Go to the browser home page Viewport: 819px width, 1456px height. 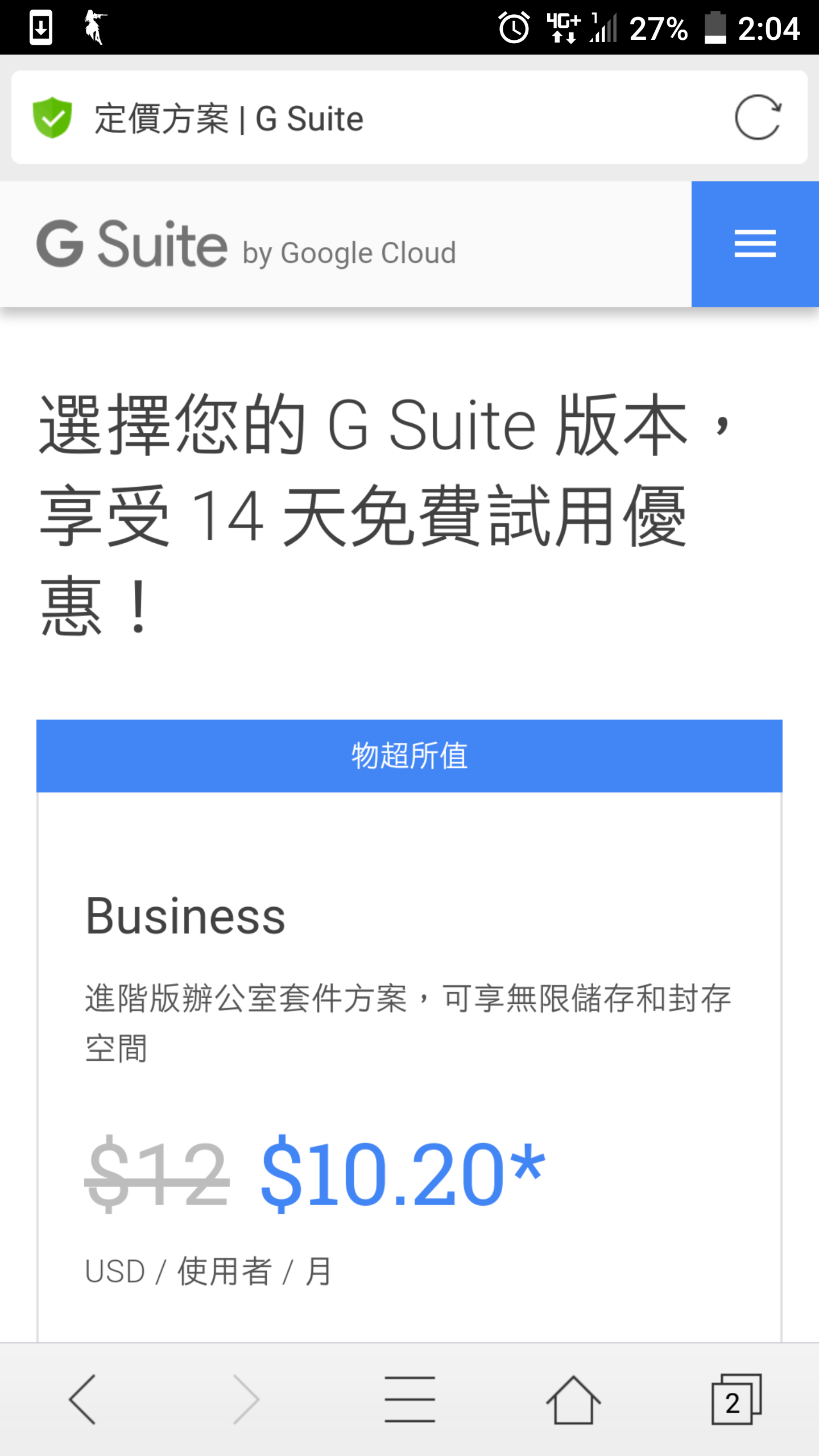click(573, 1399)
